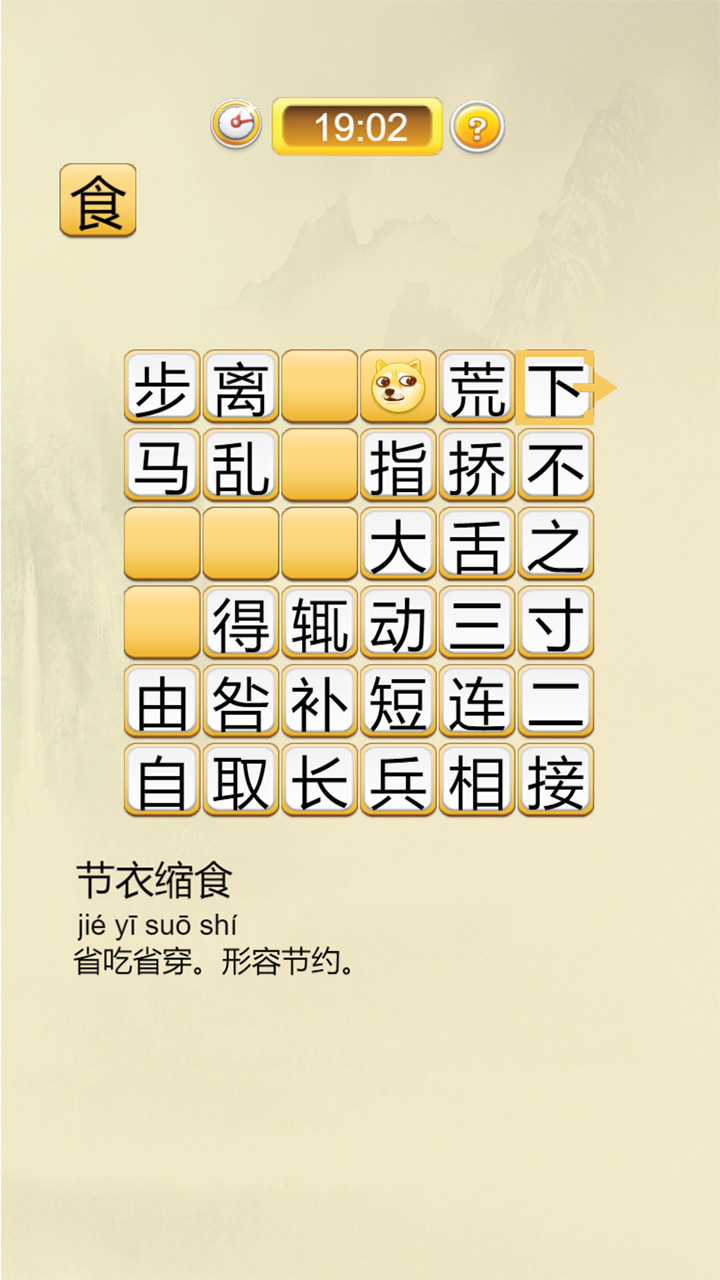Select the 指 character tile

pos(398,465)
